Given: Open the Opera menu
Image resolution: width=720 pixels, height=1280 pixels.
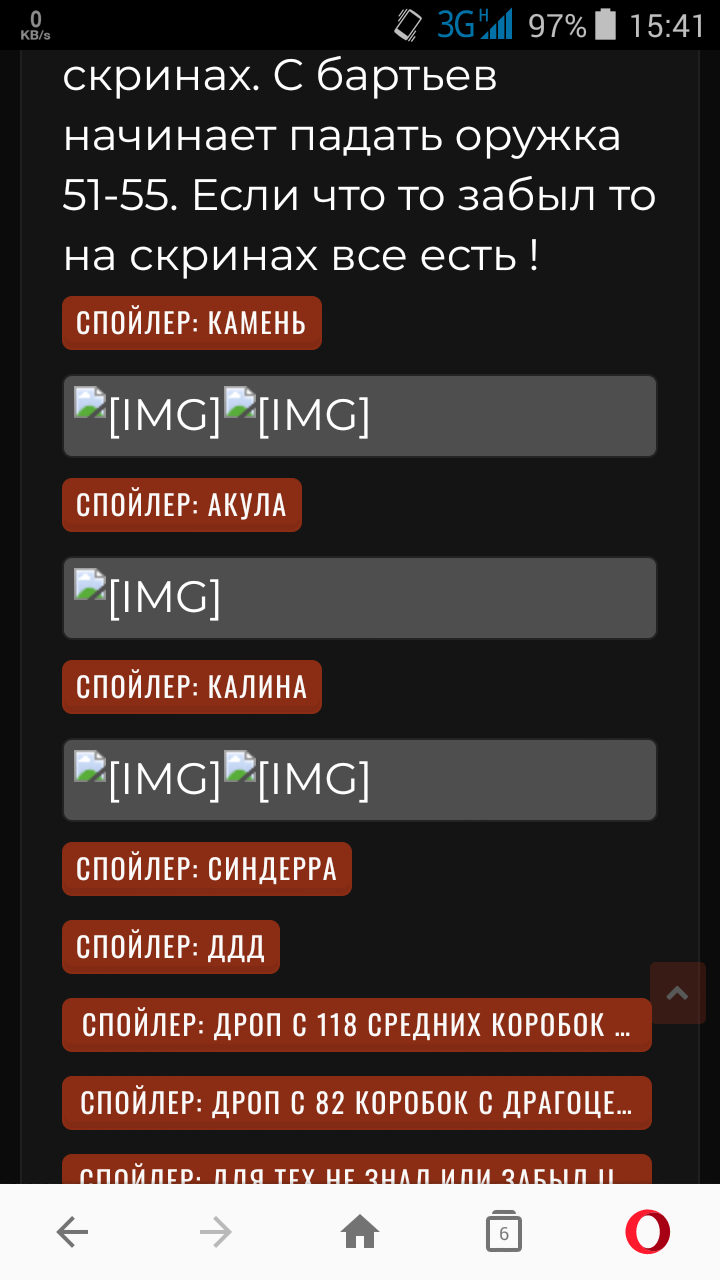Looking at the screenshot, I should pos(648,1232).
